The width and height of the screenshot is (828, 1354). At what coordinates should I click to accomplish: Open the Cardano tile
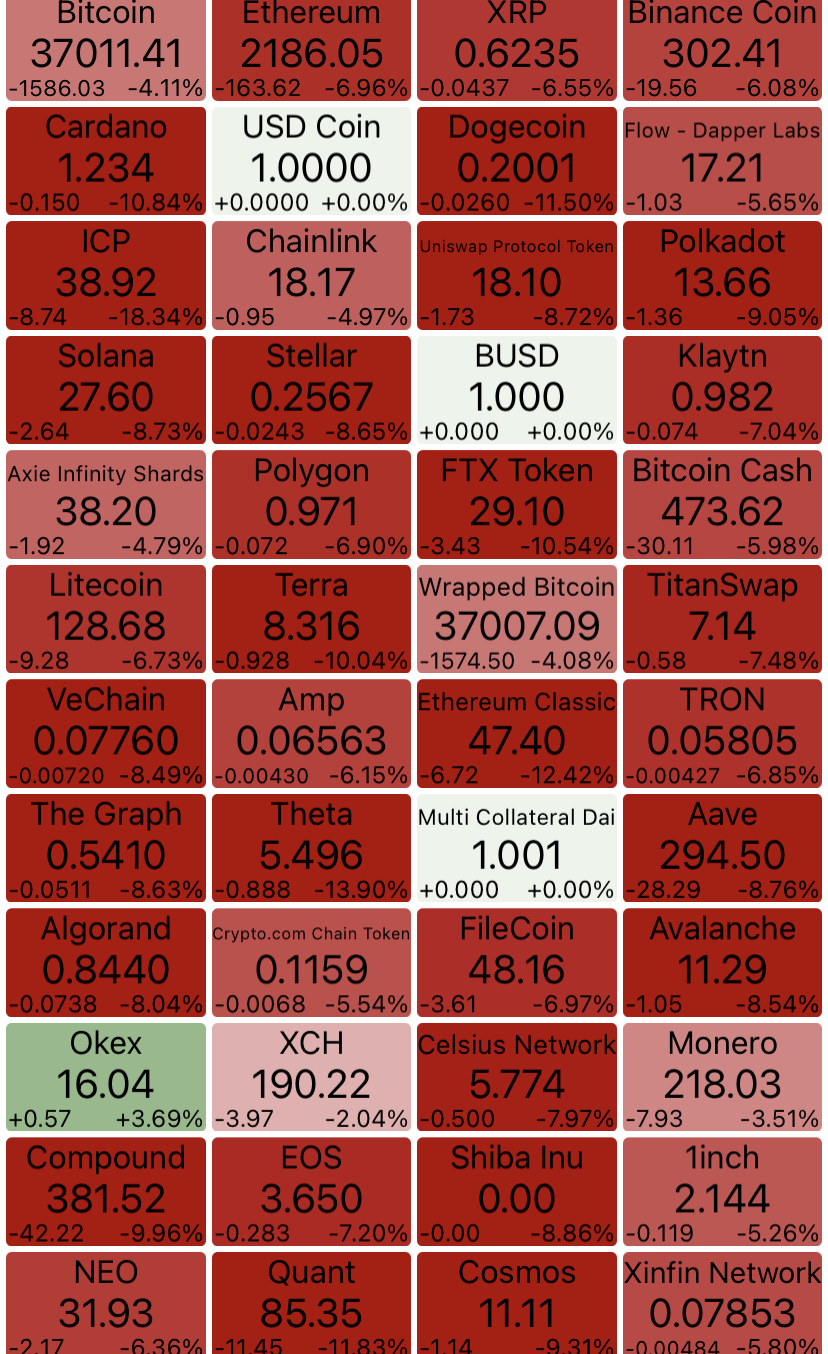click(106, 161)
